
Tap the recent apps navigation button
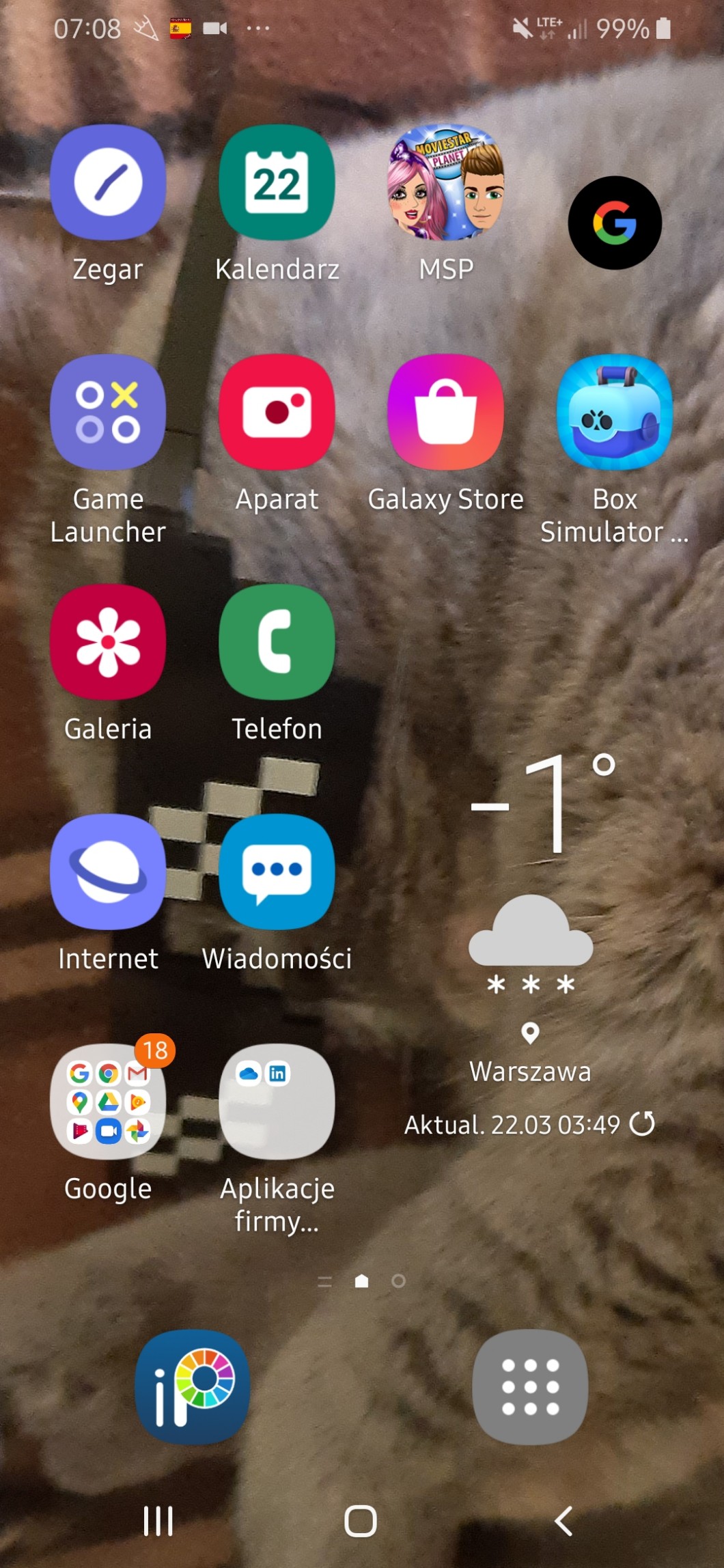point(158,1521)
